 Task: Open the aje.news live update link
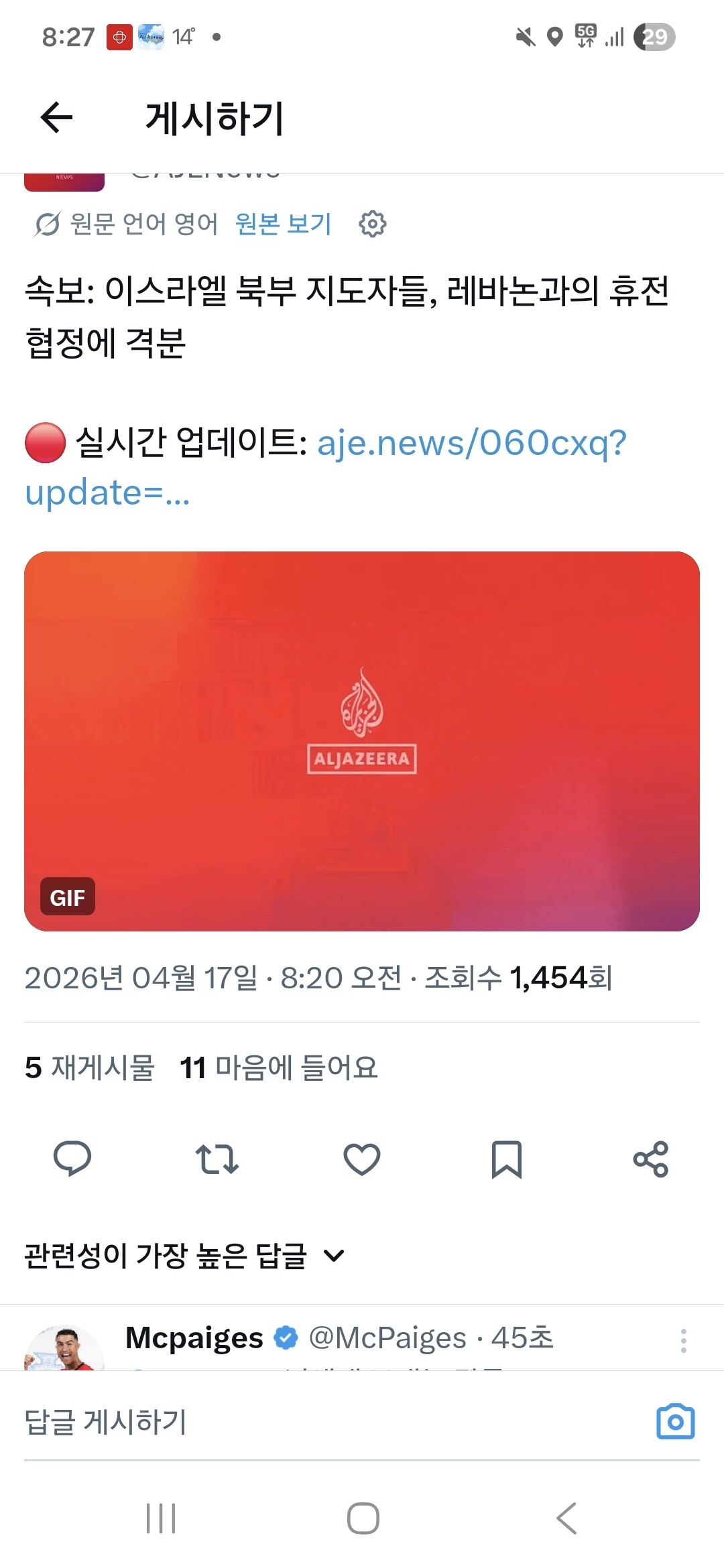326,468
